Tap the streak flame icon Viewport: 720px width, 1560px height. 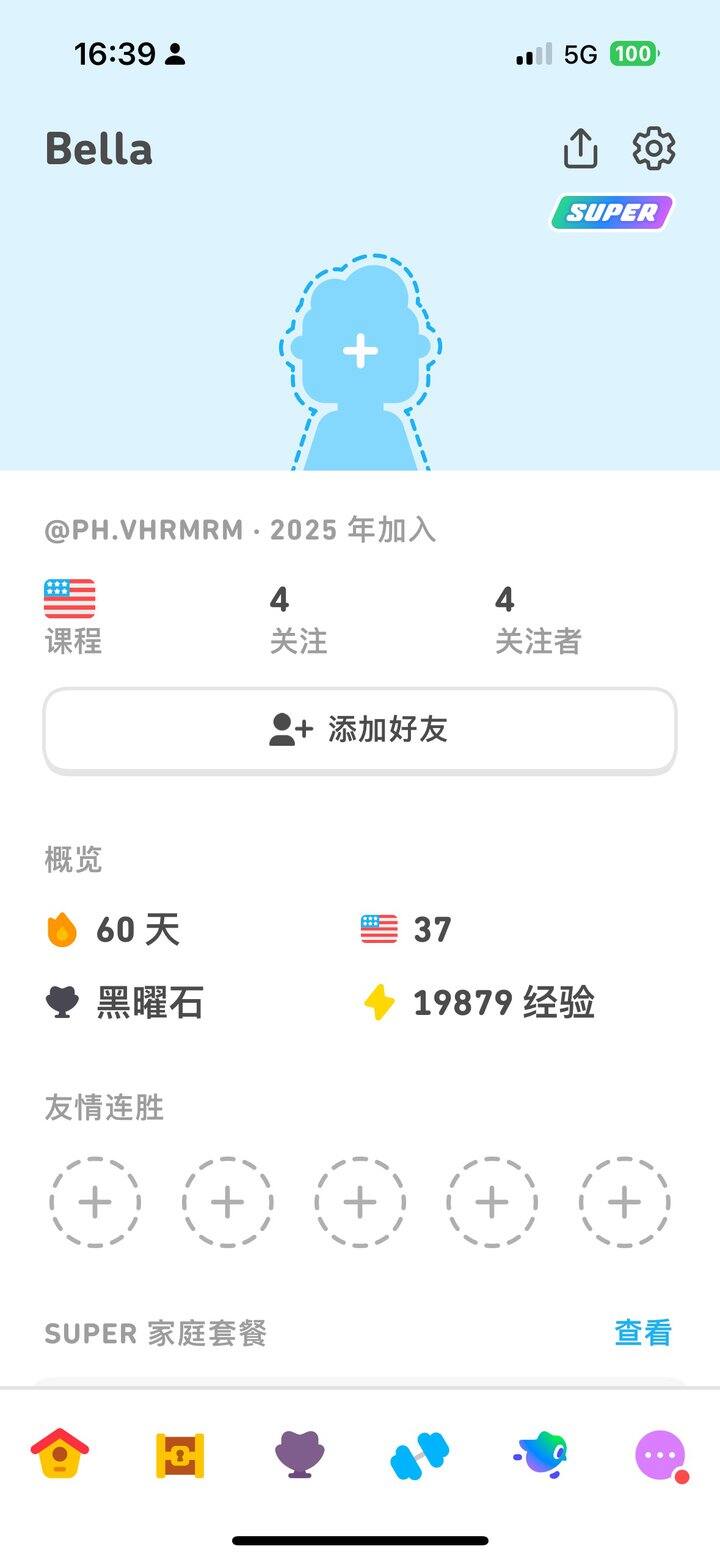[64, 928]
